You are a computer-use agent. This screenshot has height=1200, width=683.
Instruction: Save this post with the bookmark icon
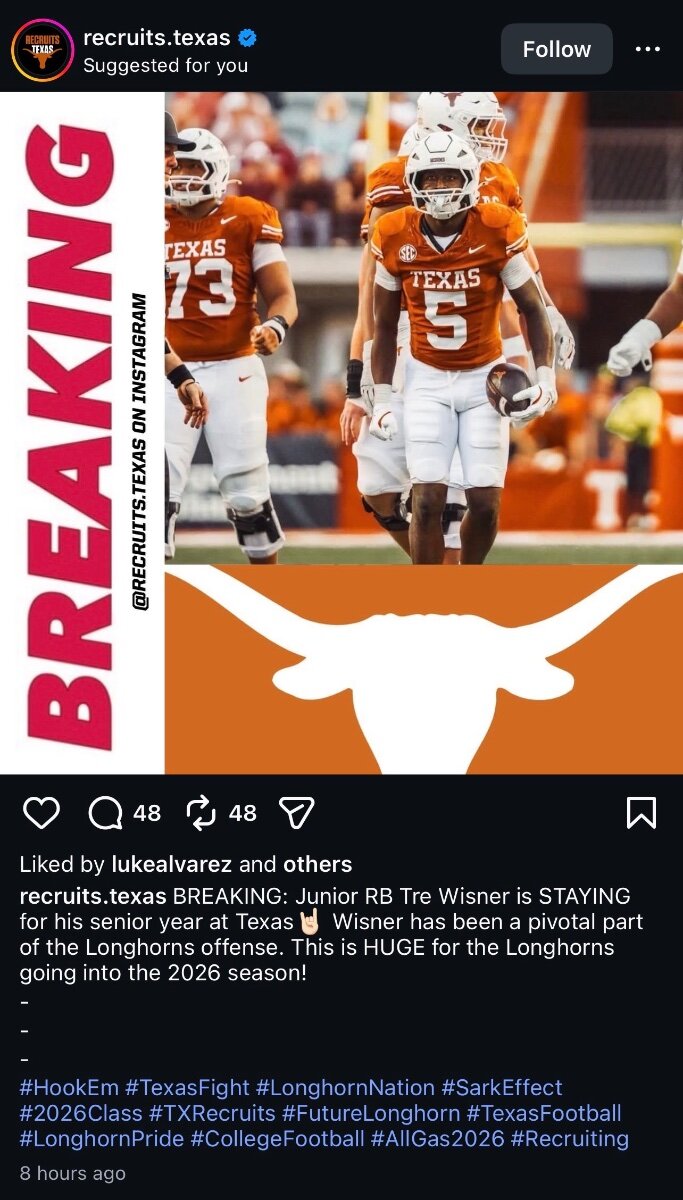(641, 813)
